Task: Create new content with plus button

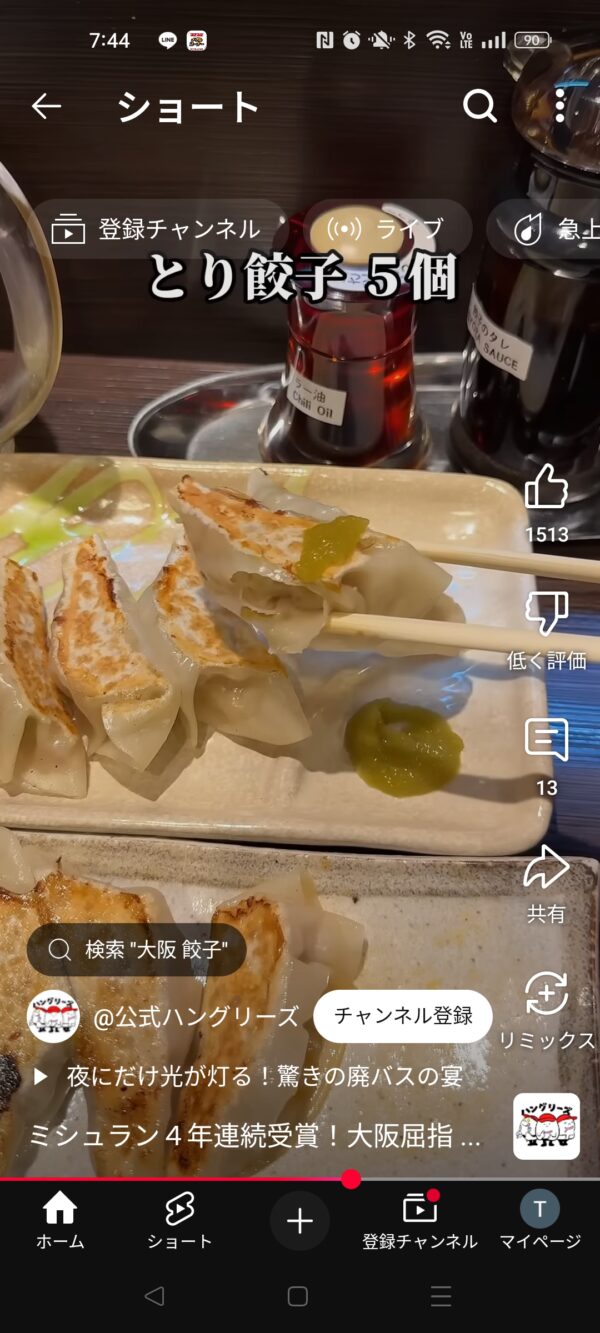Action: (x=299, y=1221)
